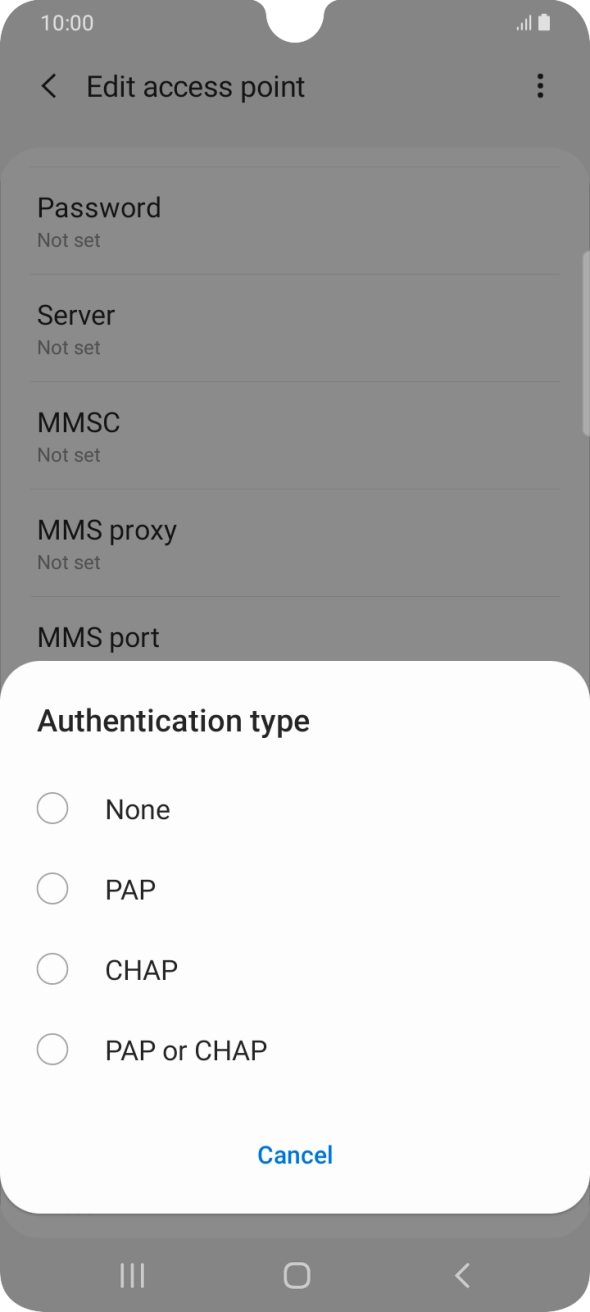Pick PAP or CHAP authentication
The height and width of the screenshot is (1312, 590).
[x=295, y=1050]
